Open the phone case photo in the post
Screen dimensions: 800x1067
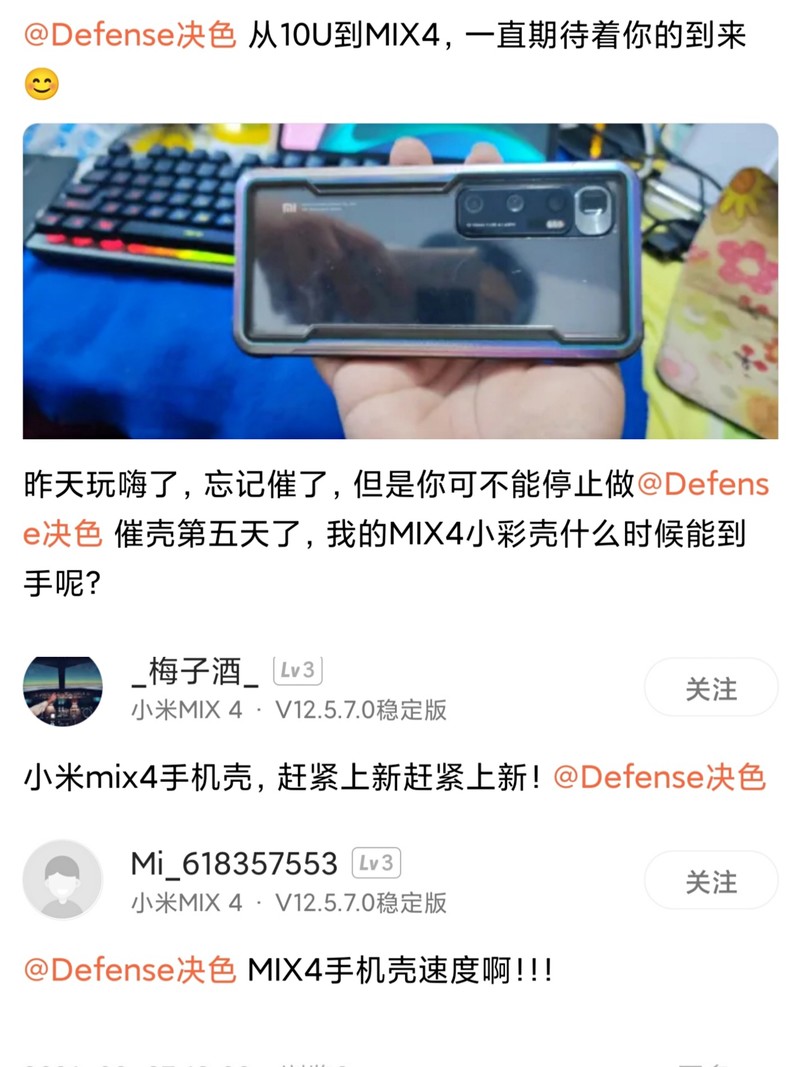[x=400, y=281]
